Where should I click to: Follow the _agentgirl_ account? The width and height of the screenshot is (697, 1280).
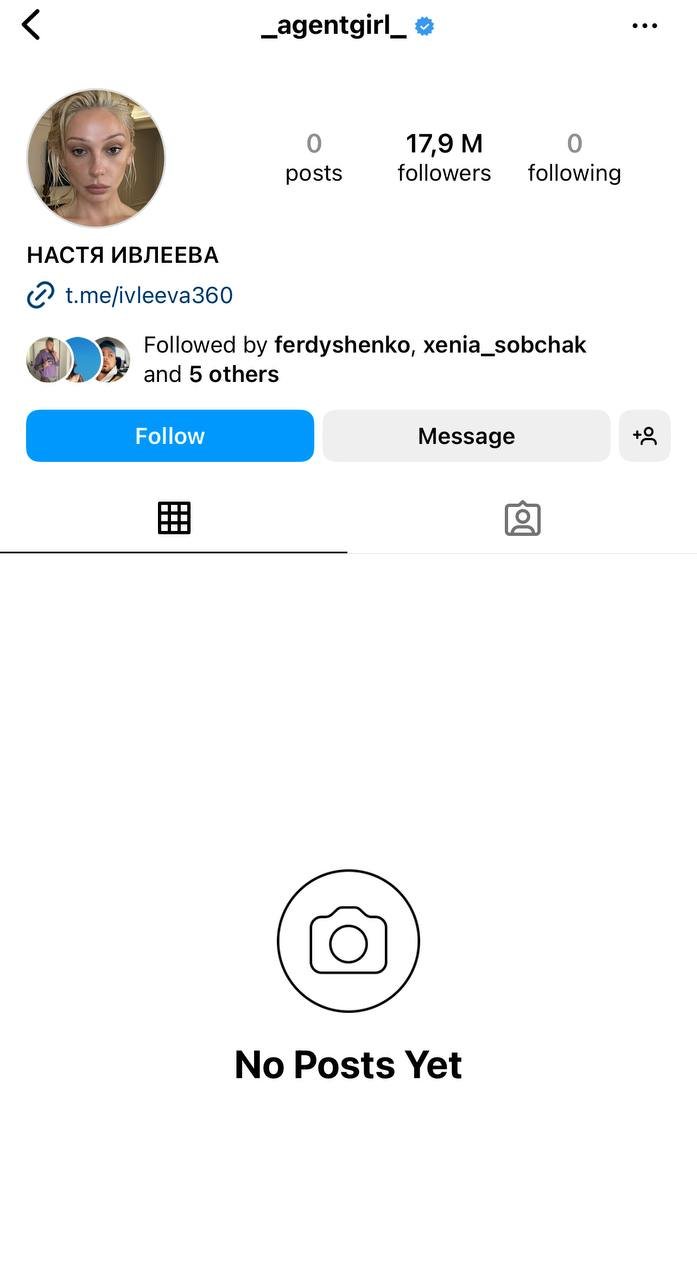click(170, 436)
